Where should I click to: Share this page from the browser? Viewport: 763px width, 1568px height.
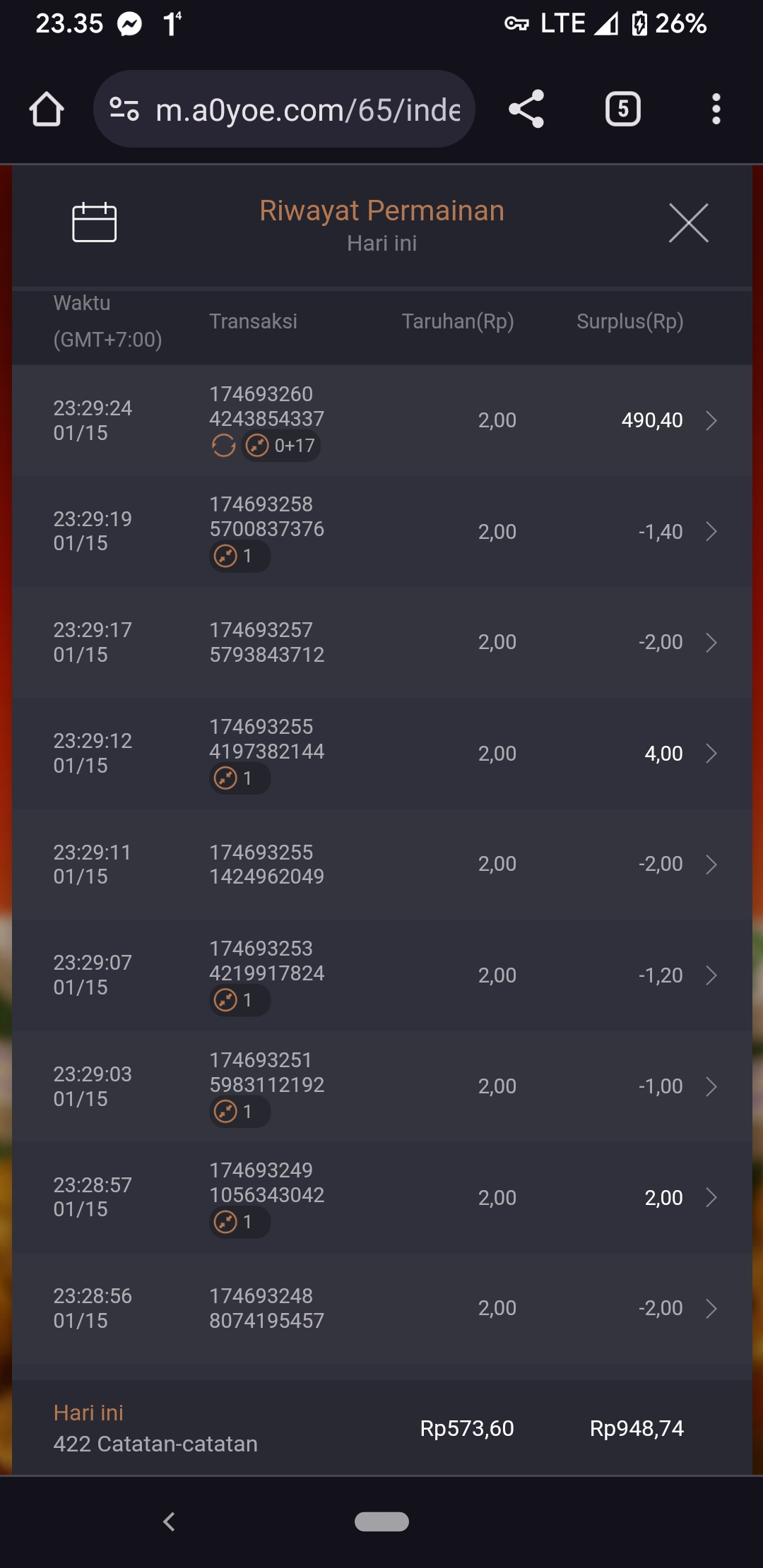pos(526,109)
